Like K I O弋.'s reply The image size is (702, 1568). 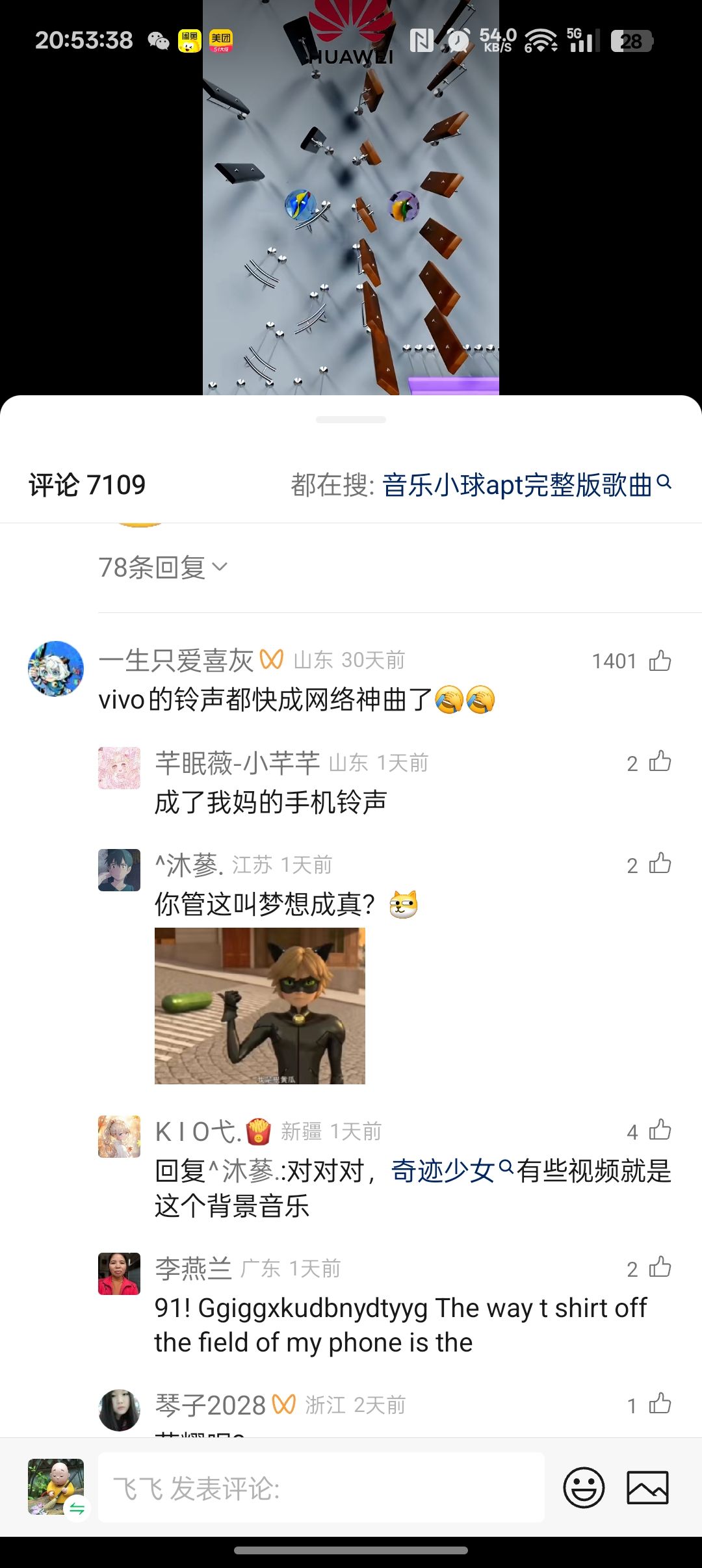(x=660, y=1130)
